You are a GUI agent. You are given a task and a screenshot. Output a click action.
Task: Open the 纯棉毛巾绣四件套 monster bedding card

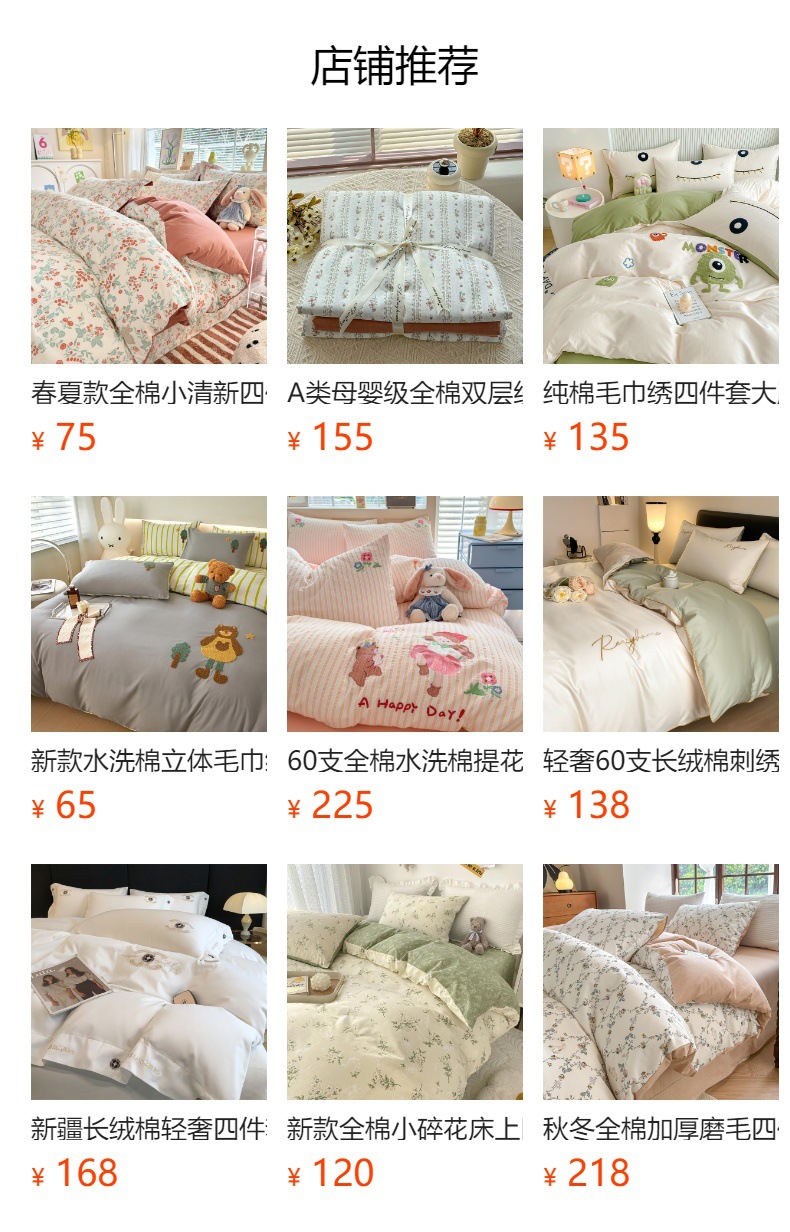tap(660, 246)
